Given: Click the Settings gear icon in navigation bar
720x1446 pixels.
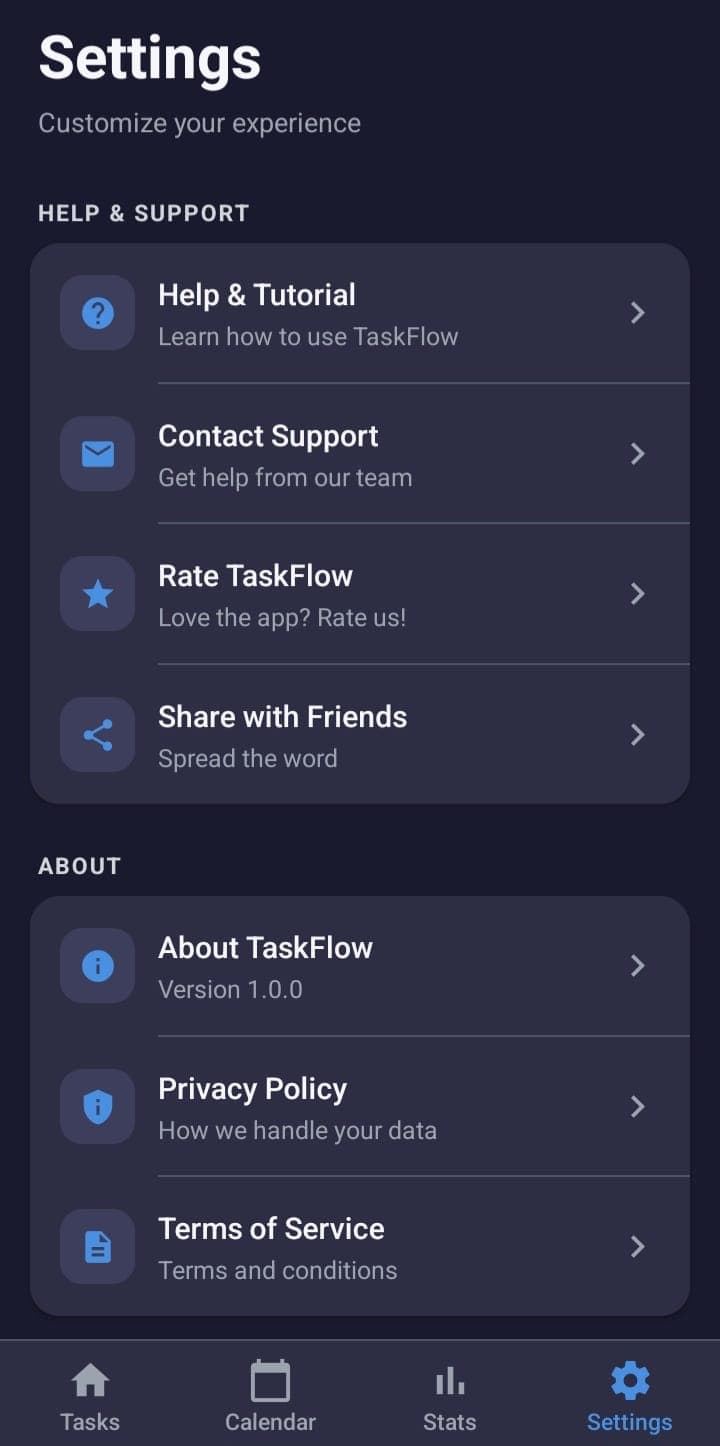Looking at the screenshot, I should tap(629, 1378).
